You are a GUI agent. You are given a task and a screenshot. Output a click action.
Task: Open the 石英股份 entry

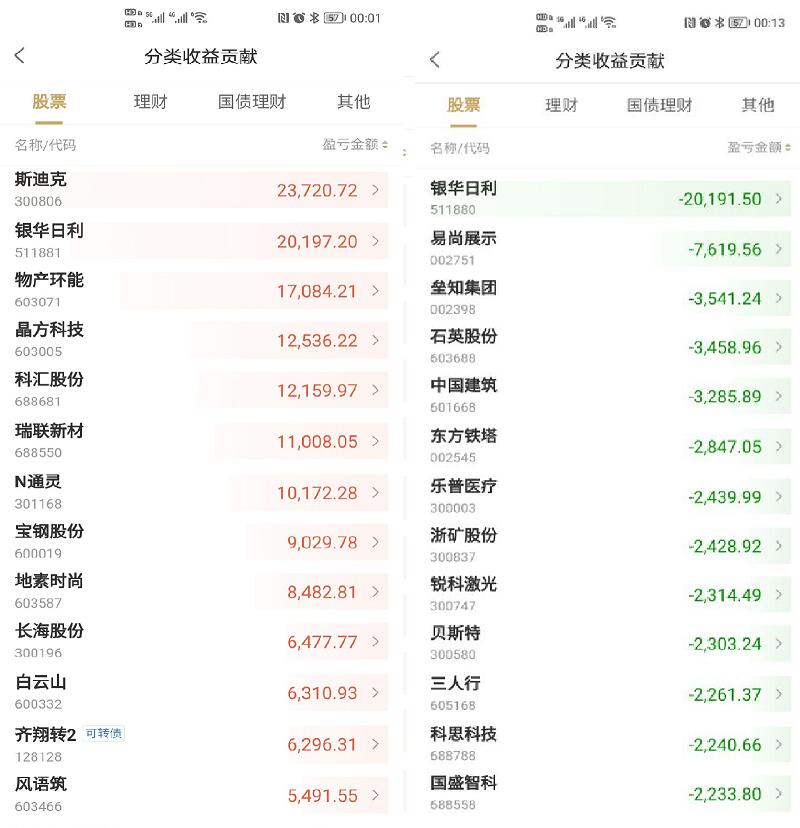click(610, 347)
